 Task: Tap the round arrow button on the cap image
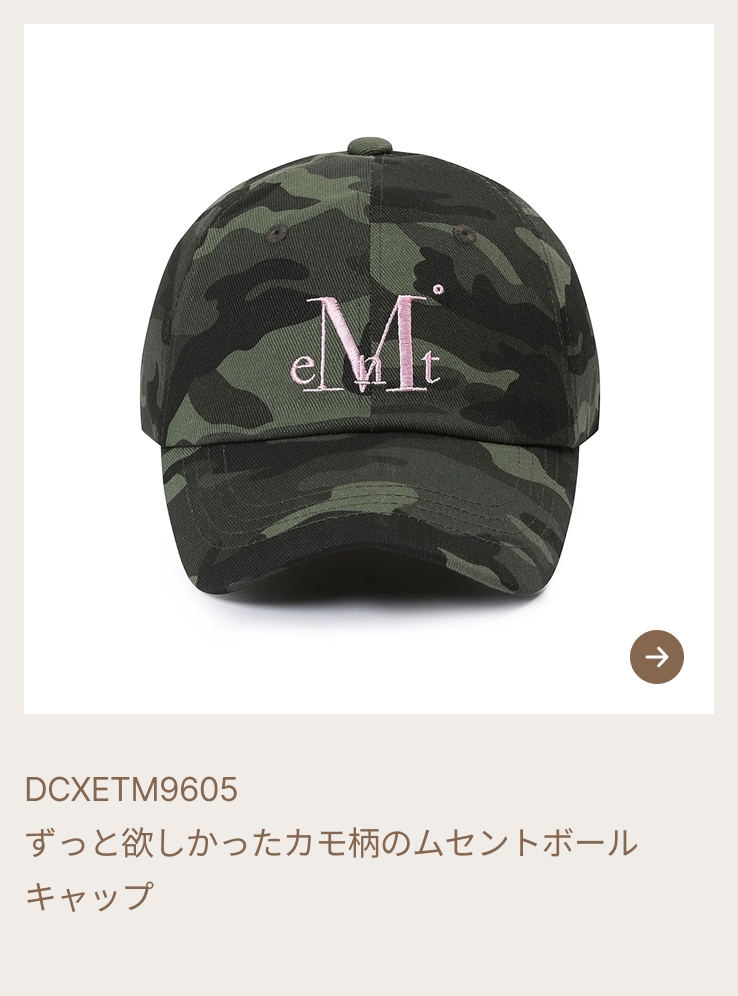(x=657, y=657)
